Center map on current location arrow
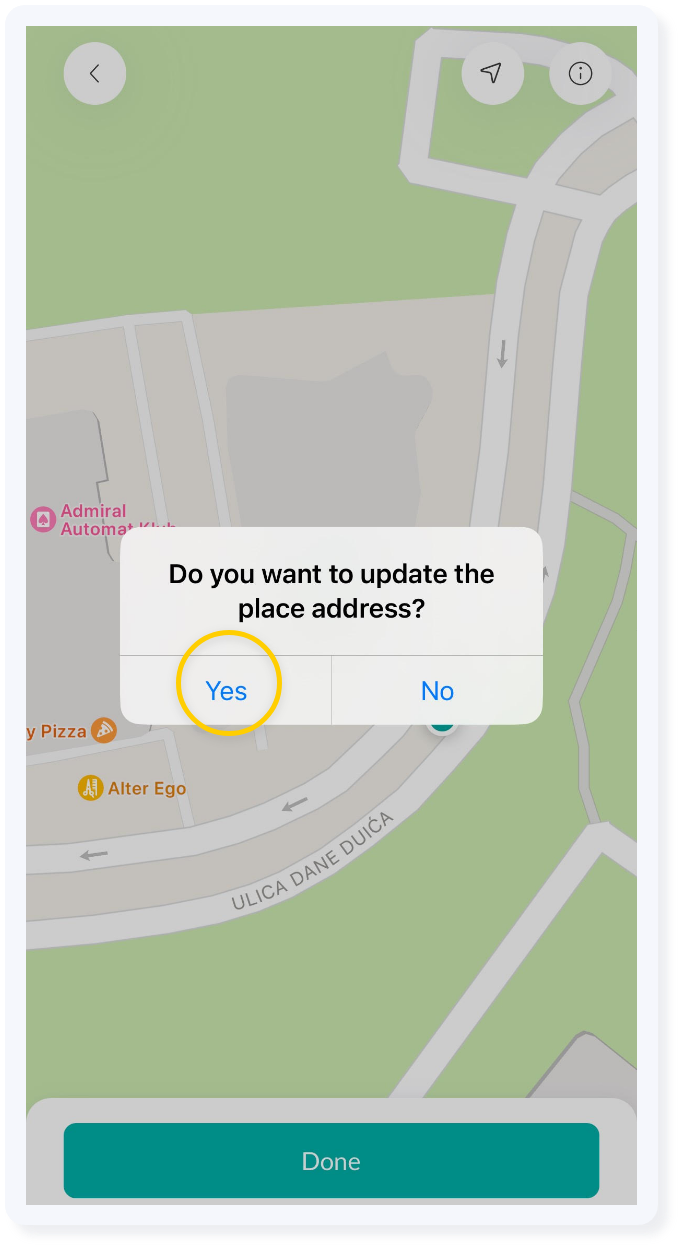The height and width of the screenshot is (1250, 683). (491, 73)
